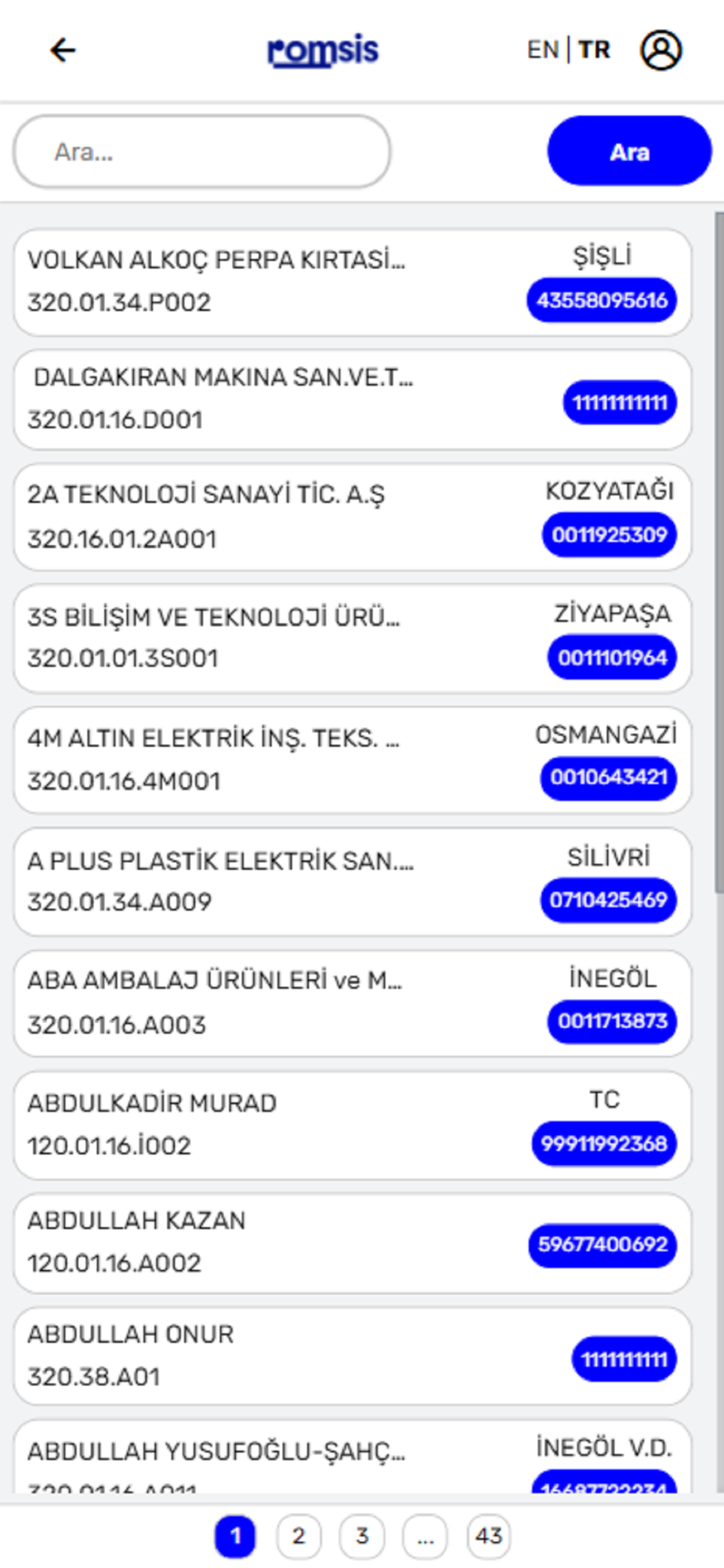The width and height of the screenshot is (724, 1568).
Task: Open 4M ALTIN ELEKTRİK card
Action: [x=352, y=759]
